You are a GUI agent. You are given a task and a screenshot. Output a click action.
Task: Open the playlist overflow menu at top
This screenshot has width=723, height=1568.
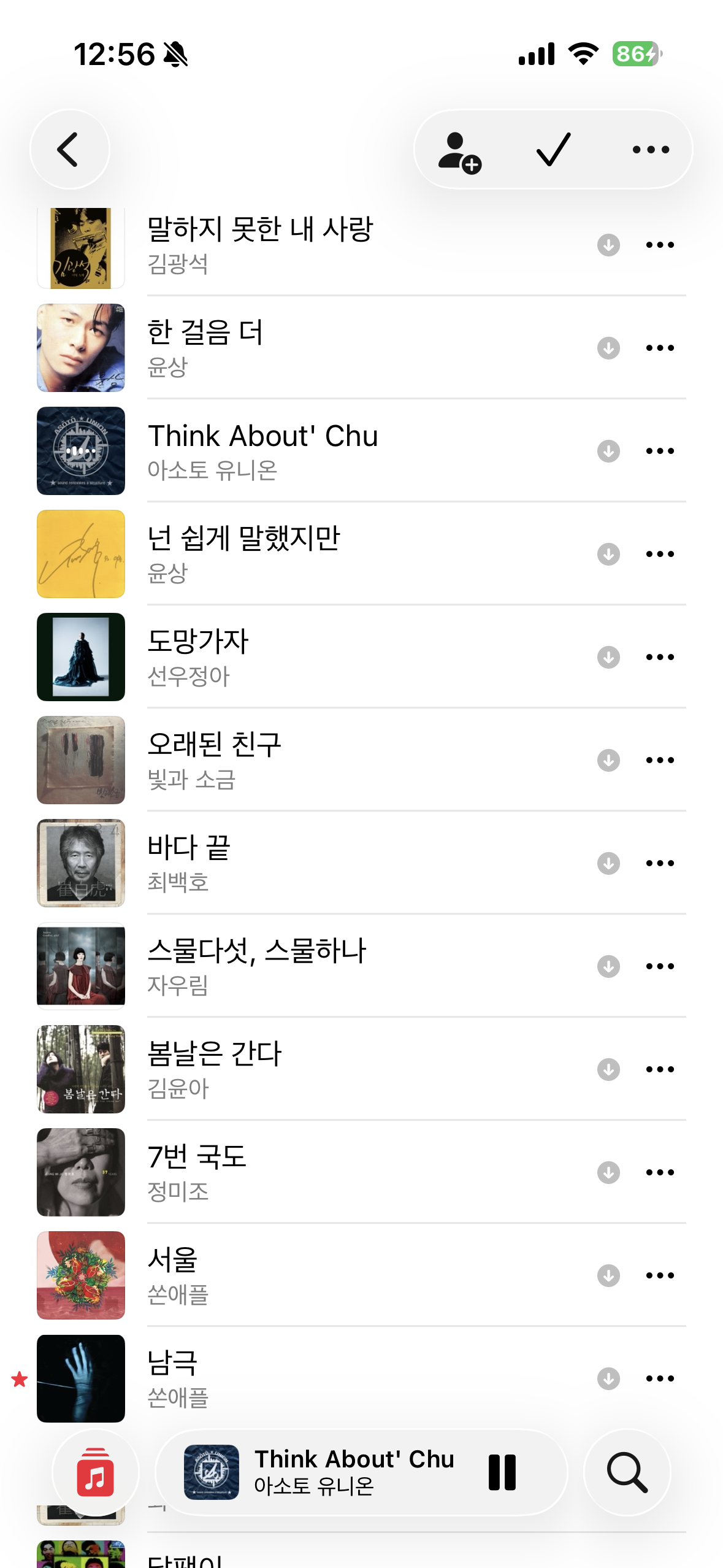click(x=651, y=149)
